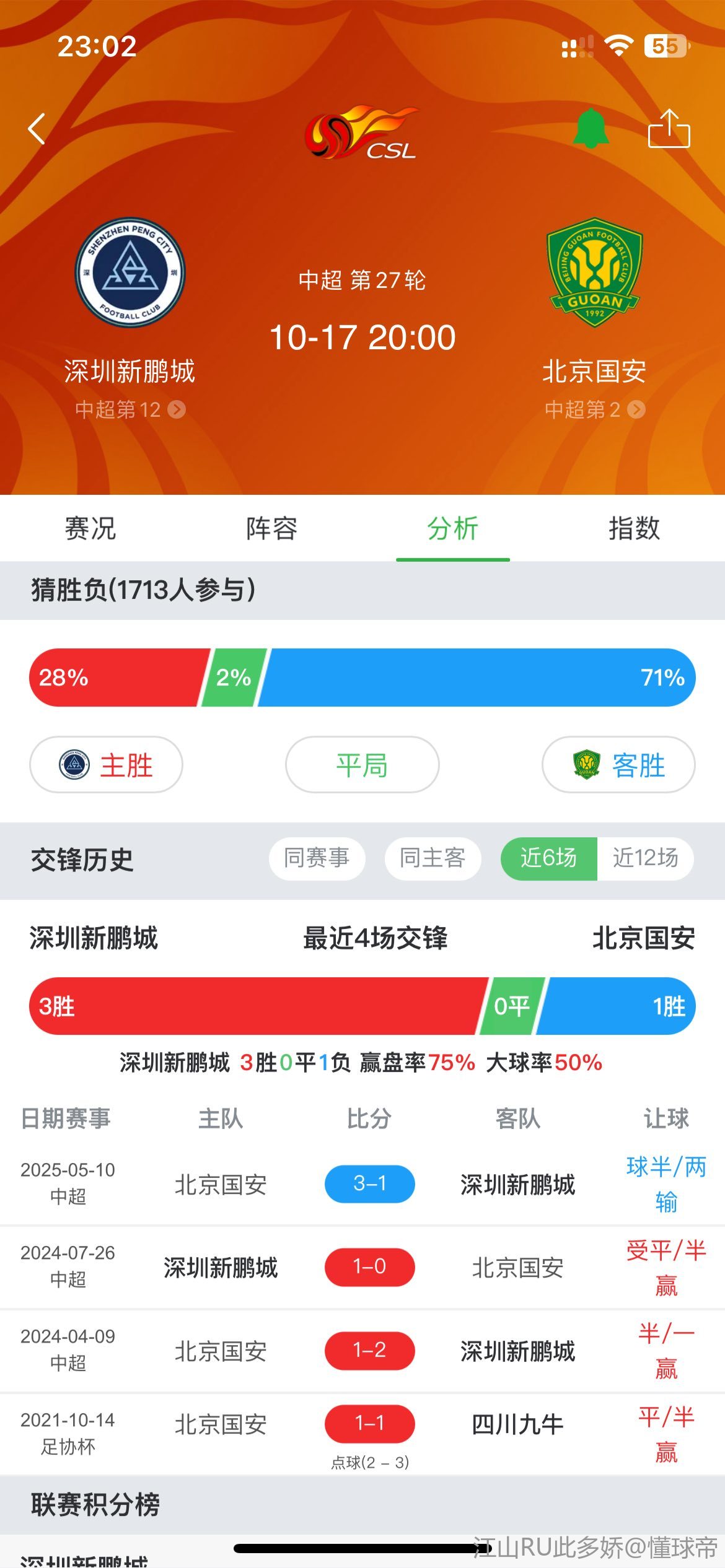Filter head-to-head by 同赛事
Image resolution: width=725 pixels, height=1568 pixels.
point(317,858)
